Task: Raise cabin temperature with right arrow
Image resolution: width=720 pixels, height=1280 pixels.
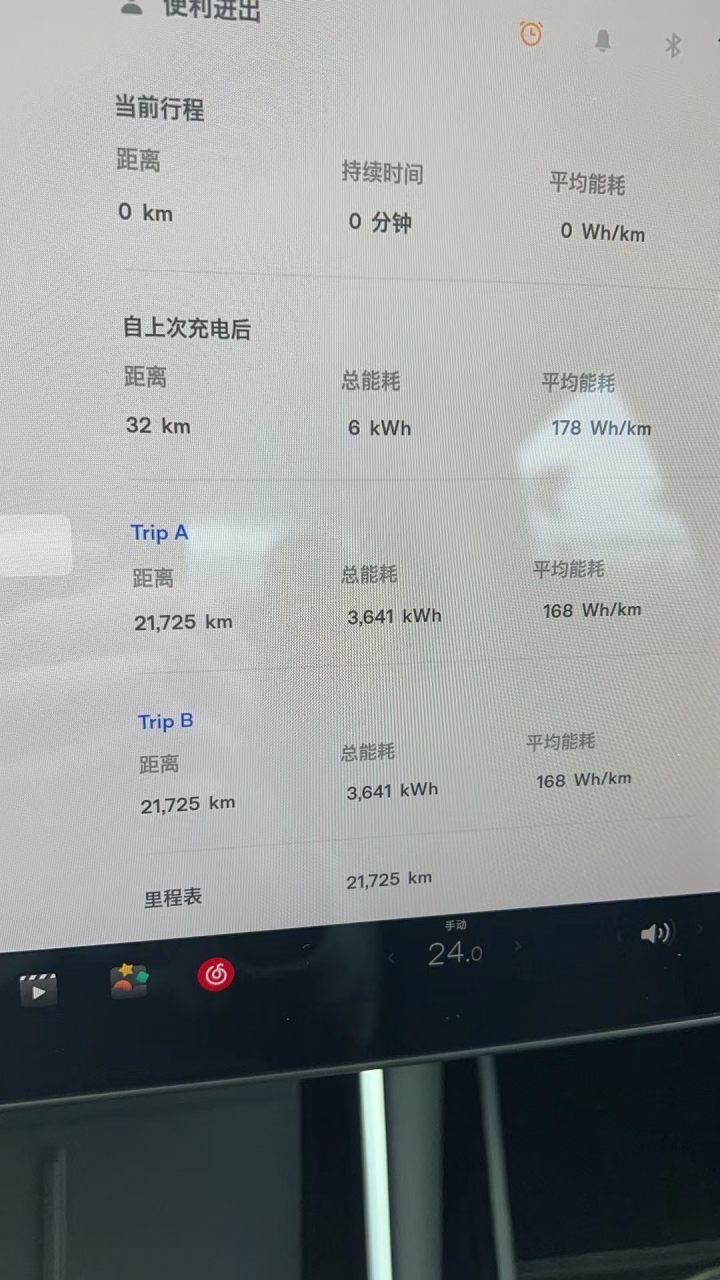Action: tap(517, 946)
